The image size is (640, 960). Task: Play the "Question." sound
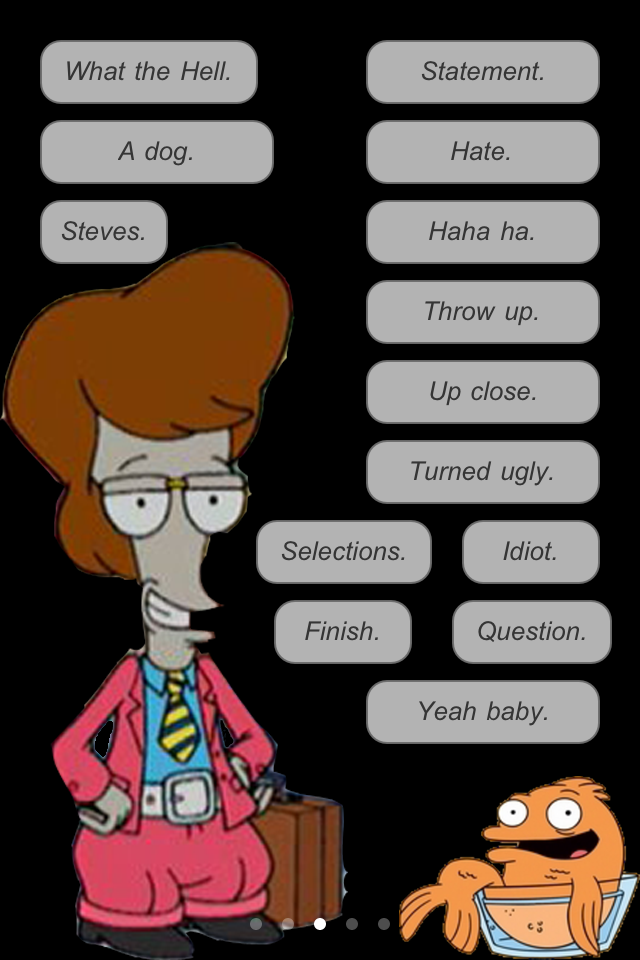point(531,632)
